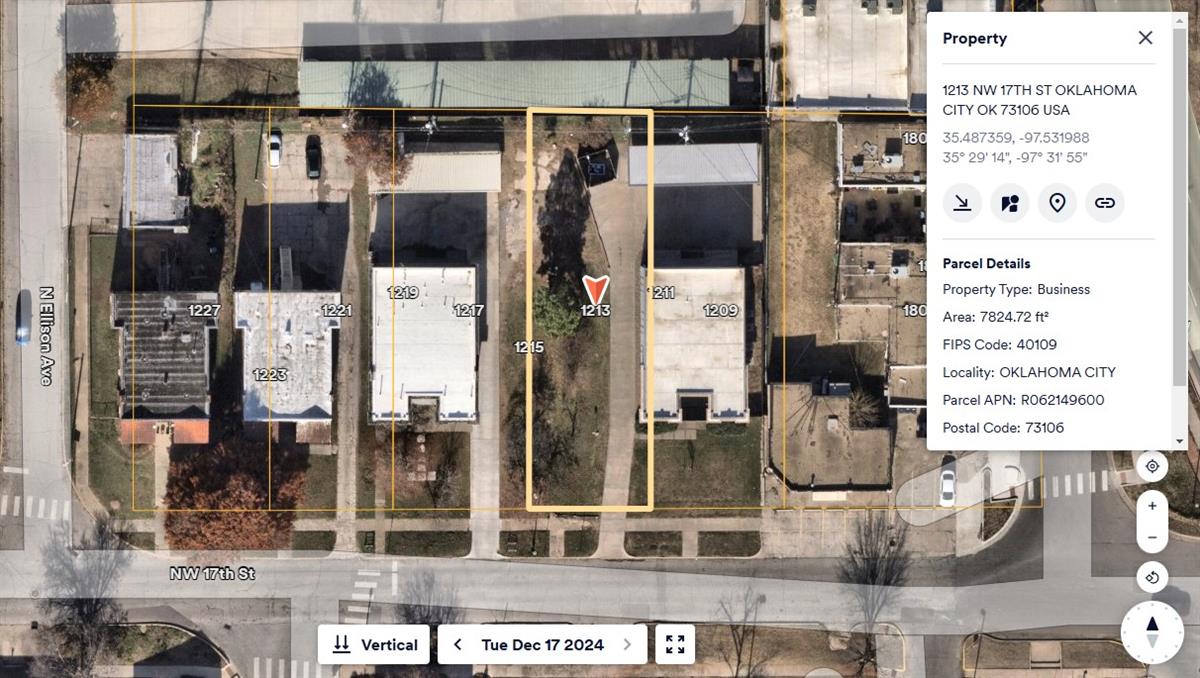Rotate the map view
Viewport: 1200px width, 678px height.
click(x=1152, y=577)
